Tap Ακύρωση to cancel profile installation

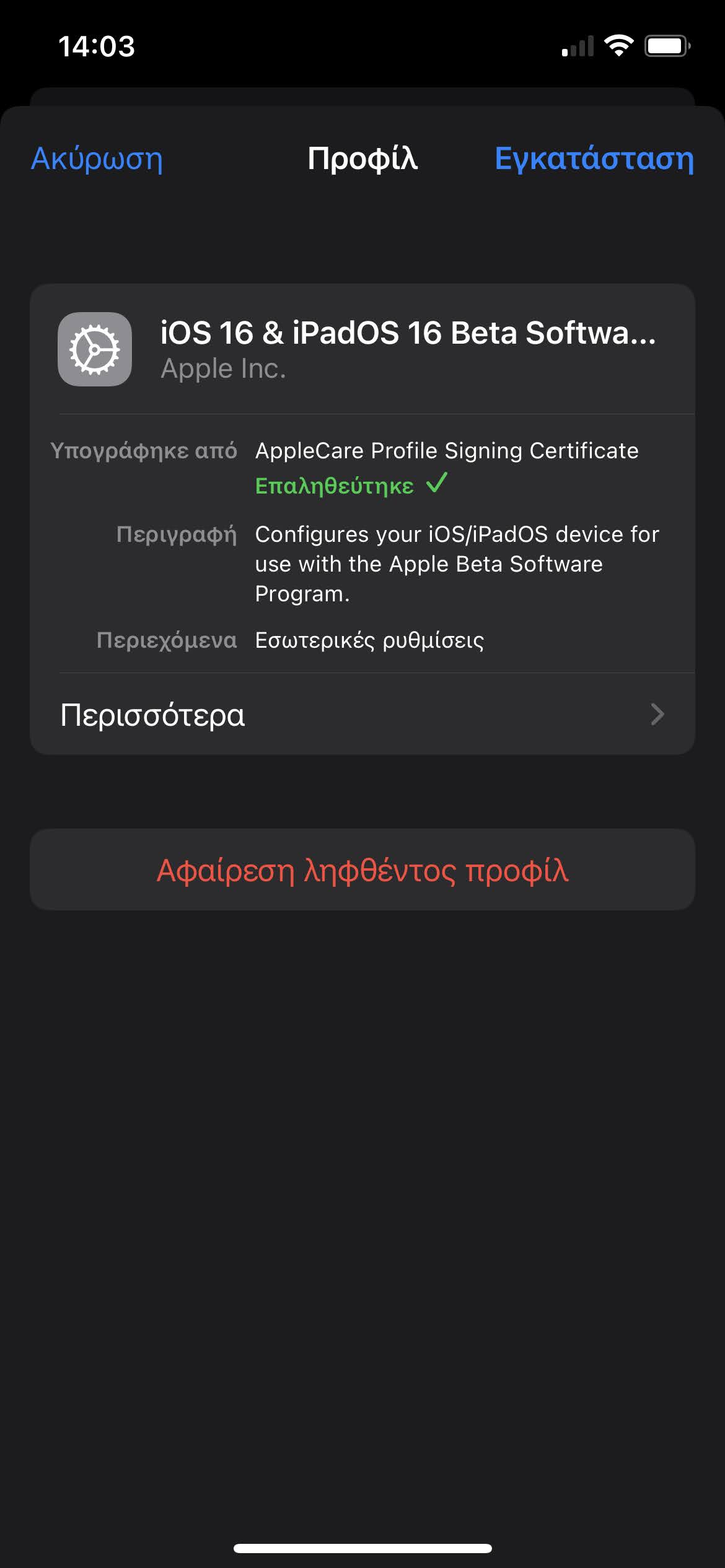97,159
